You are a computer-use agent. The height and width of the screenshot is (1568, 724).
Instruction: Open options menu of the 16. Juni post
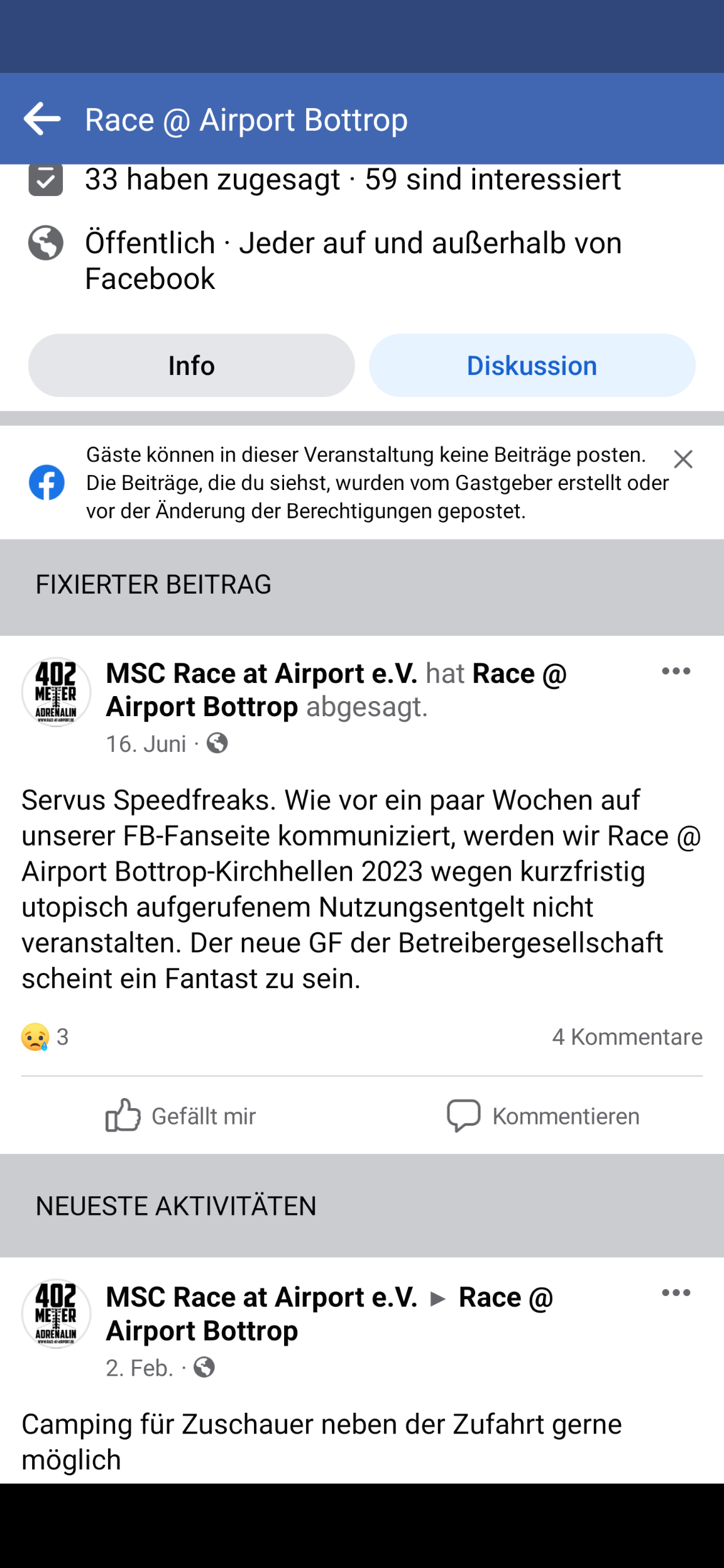[x=676, y=671]
